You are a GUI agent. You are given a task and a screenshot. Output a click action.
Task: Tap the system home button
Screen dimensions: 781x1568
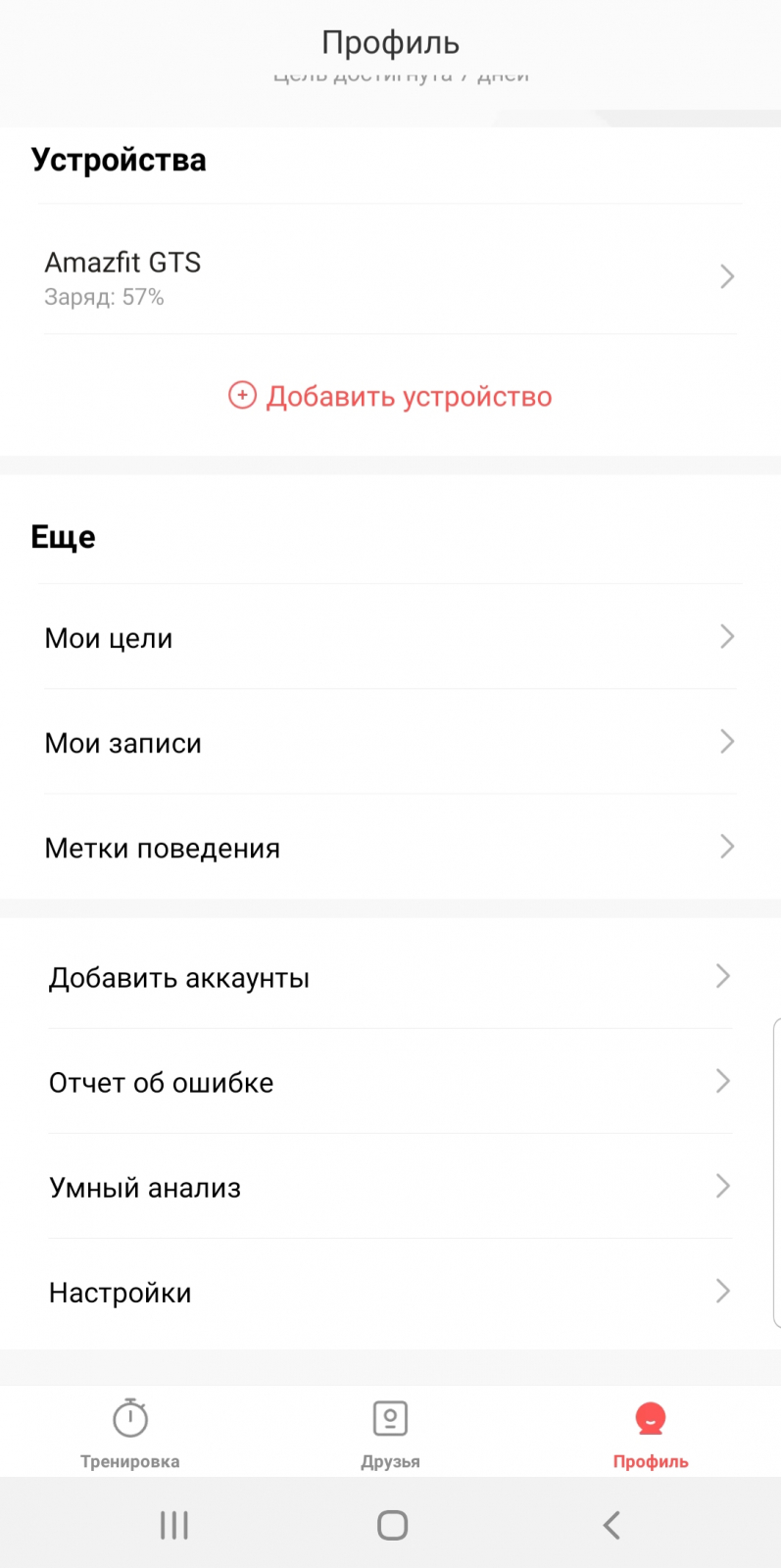point(392,1525)
